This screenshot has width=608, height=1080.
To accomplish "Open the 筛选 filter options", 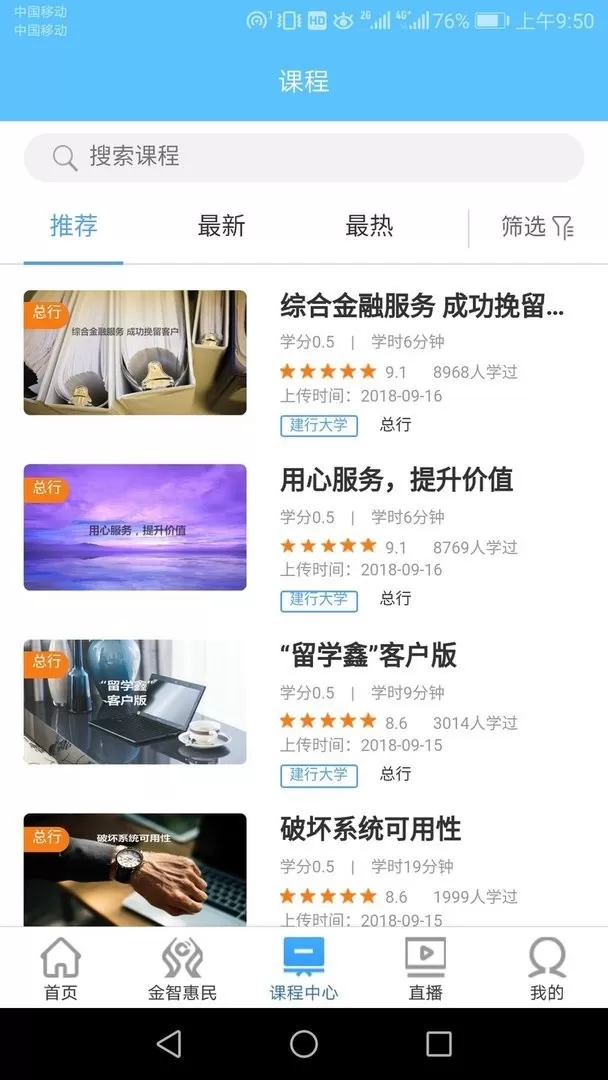I will (538, 227).
